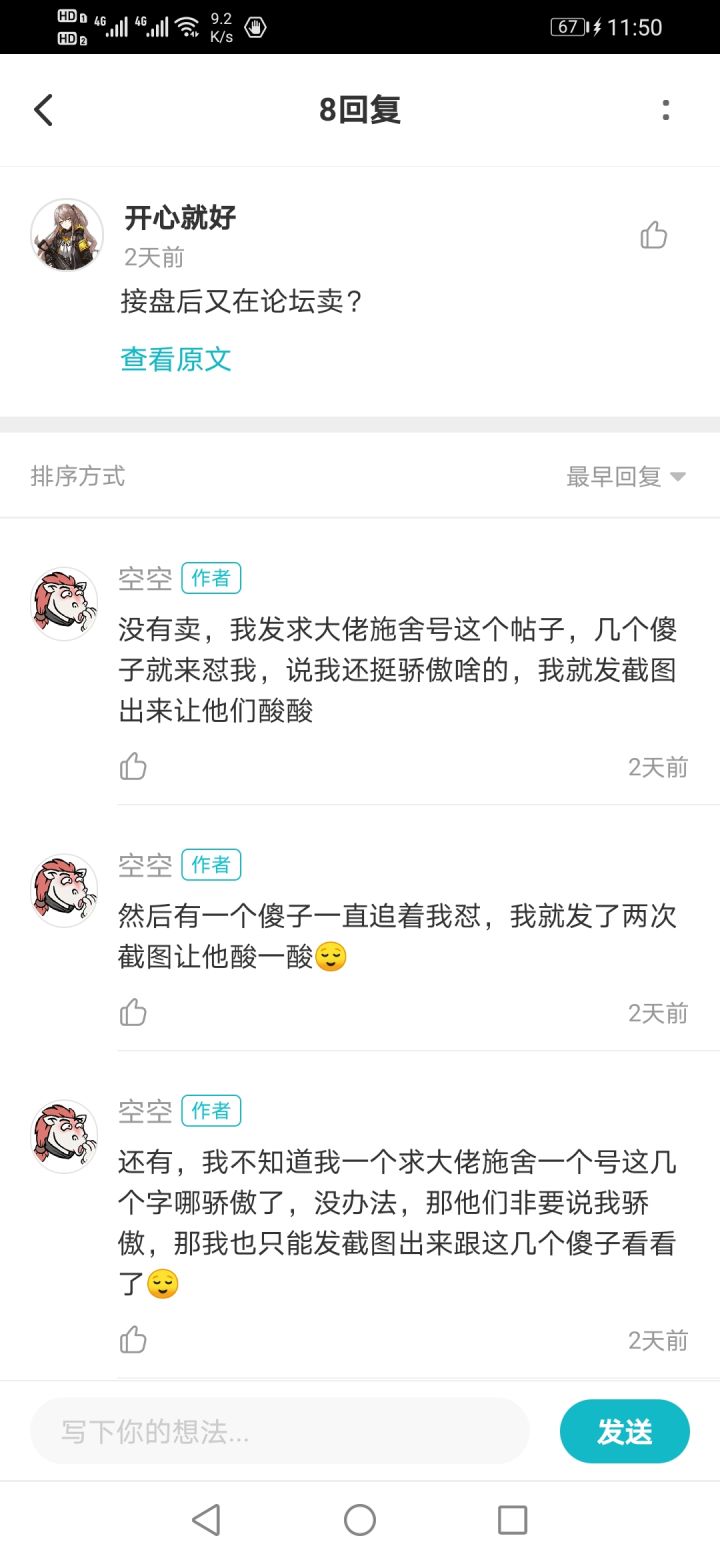Open recent apps via the square button

click(x=512, y=1520)
